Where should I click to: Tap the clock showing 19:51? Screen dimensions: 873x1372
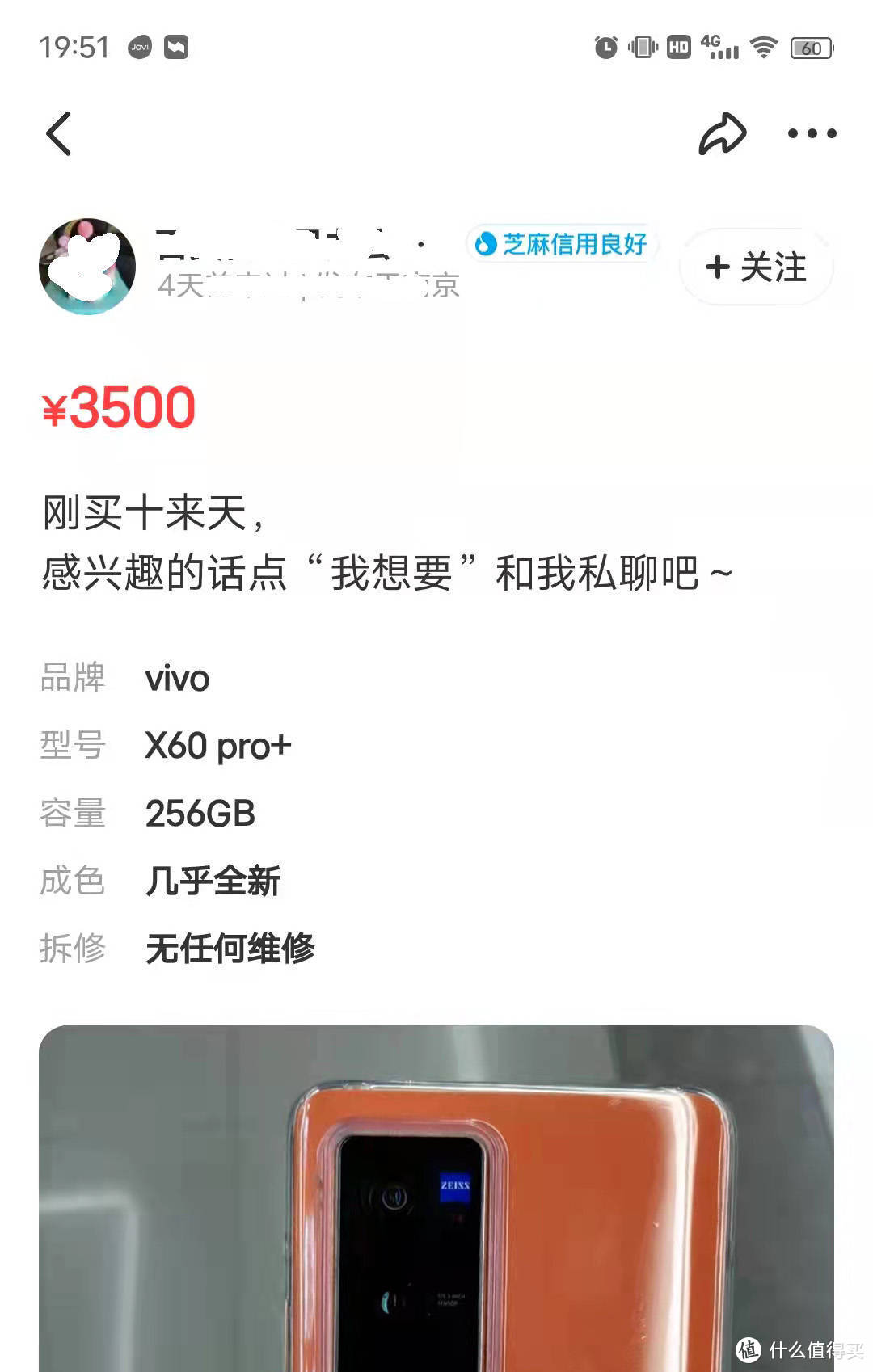pos(72,47)
